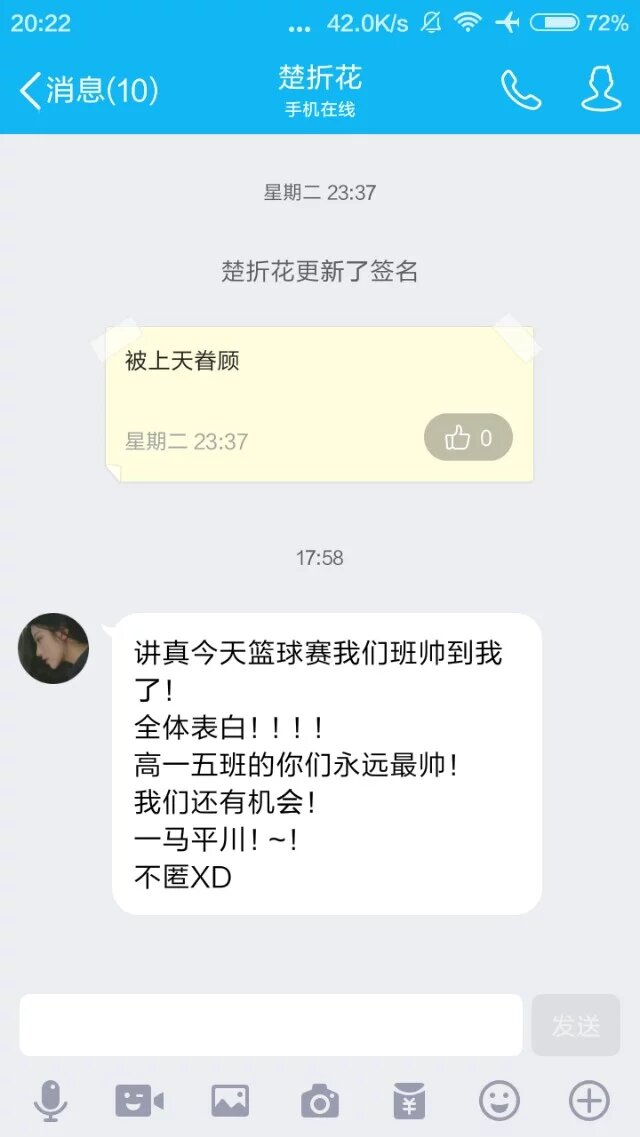
Task: Show more options with the plus icon
Action: pyautogui.click(x=589, y=1101)
